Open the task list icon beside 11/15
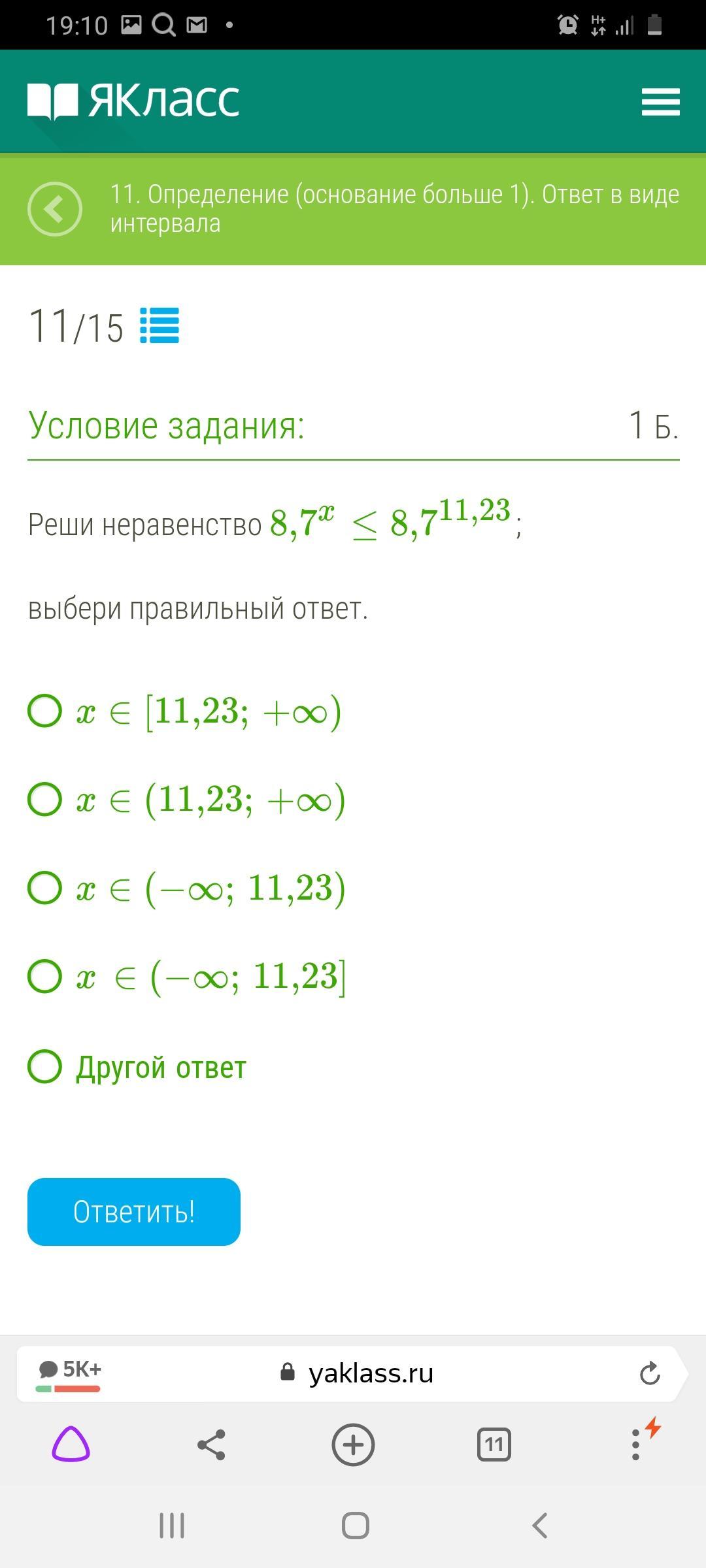The height and width of the screenshot is (1568, 706). (x=160, y=325)
